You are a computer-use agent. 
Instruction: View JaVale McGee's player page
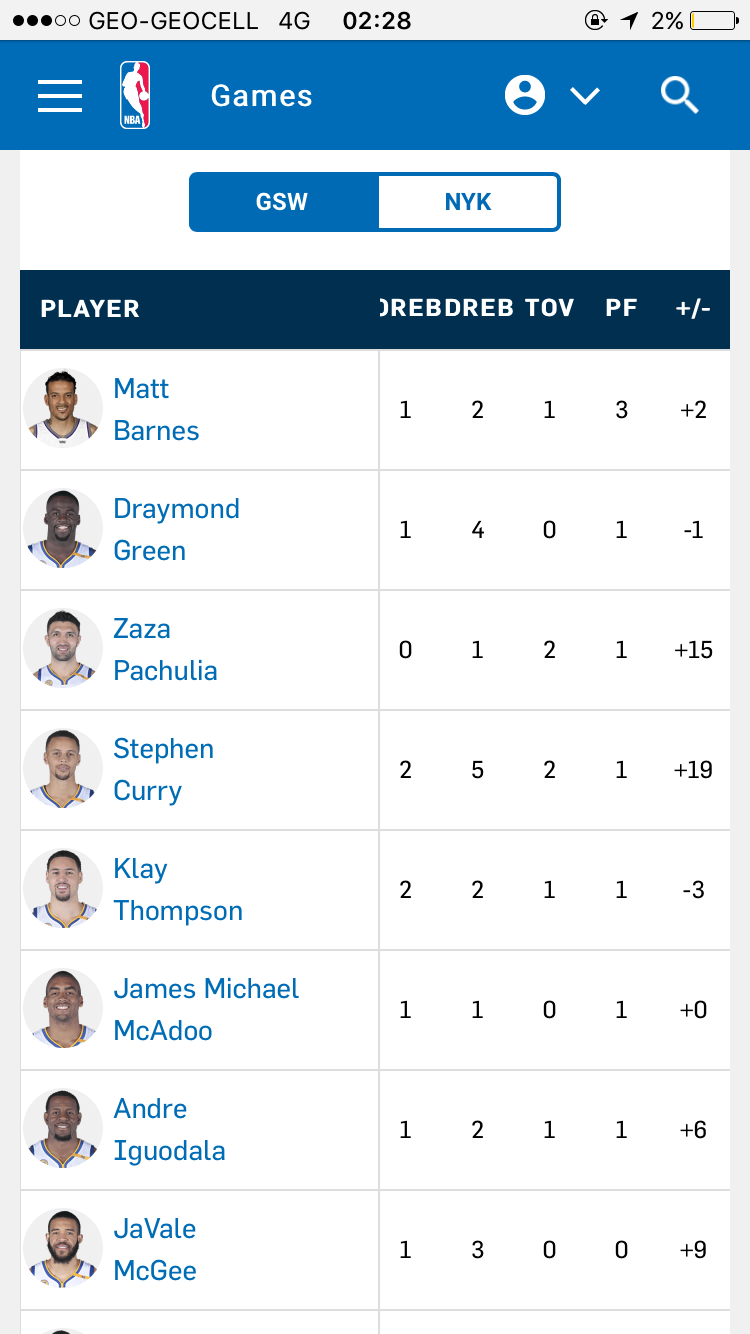tap(155, 1250)
